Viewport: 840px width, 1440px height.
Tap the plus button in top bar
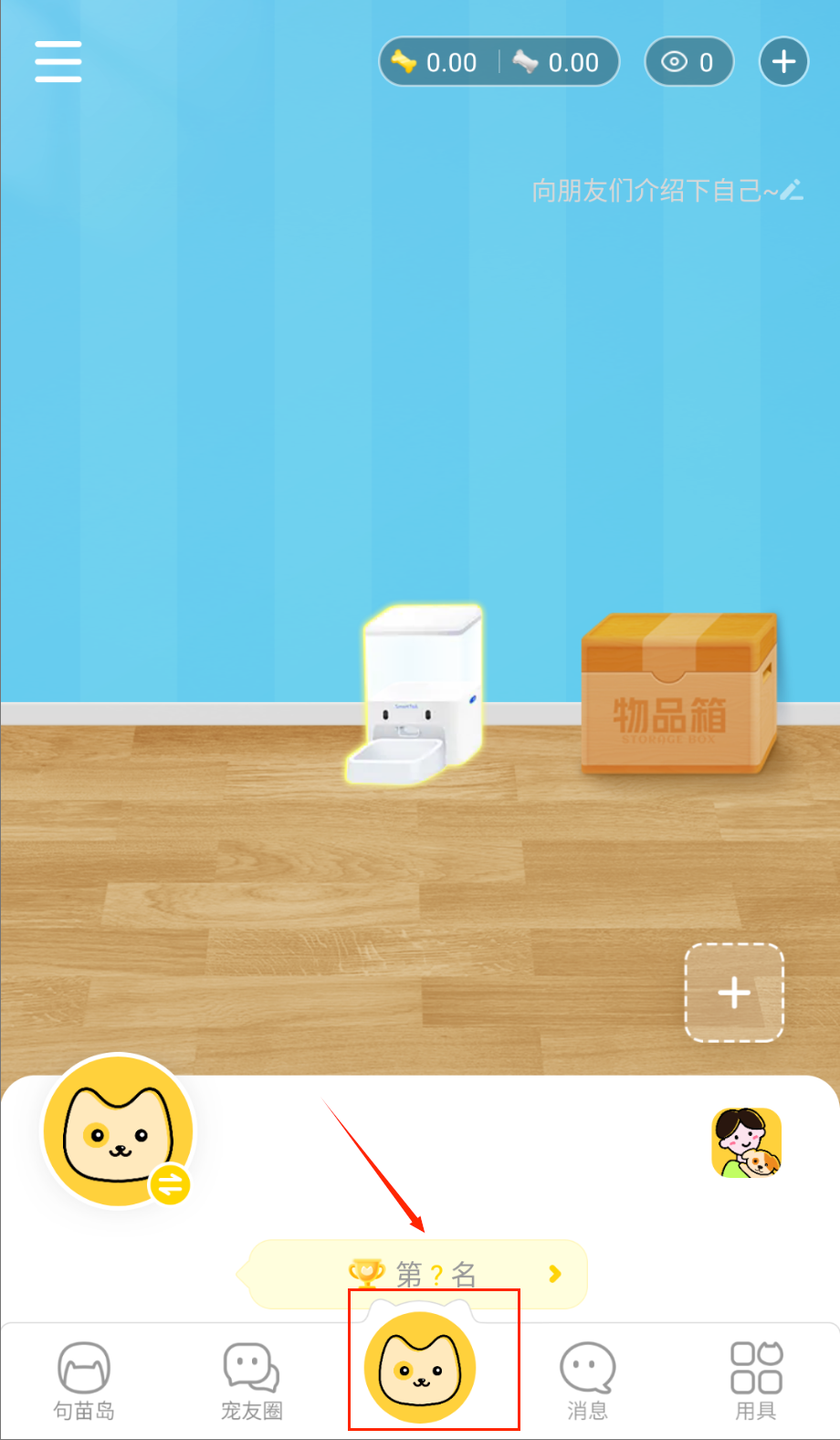(783, 62)
